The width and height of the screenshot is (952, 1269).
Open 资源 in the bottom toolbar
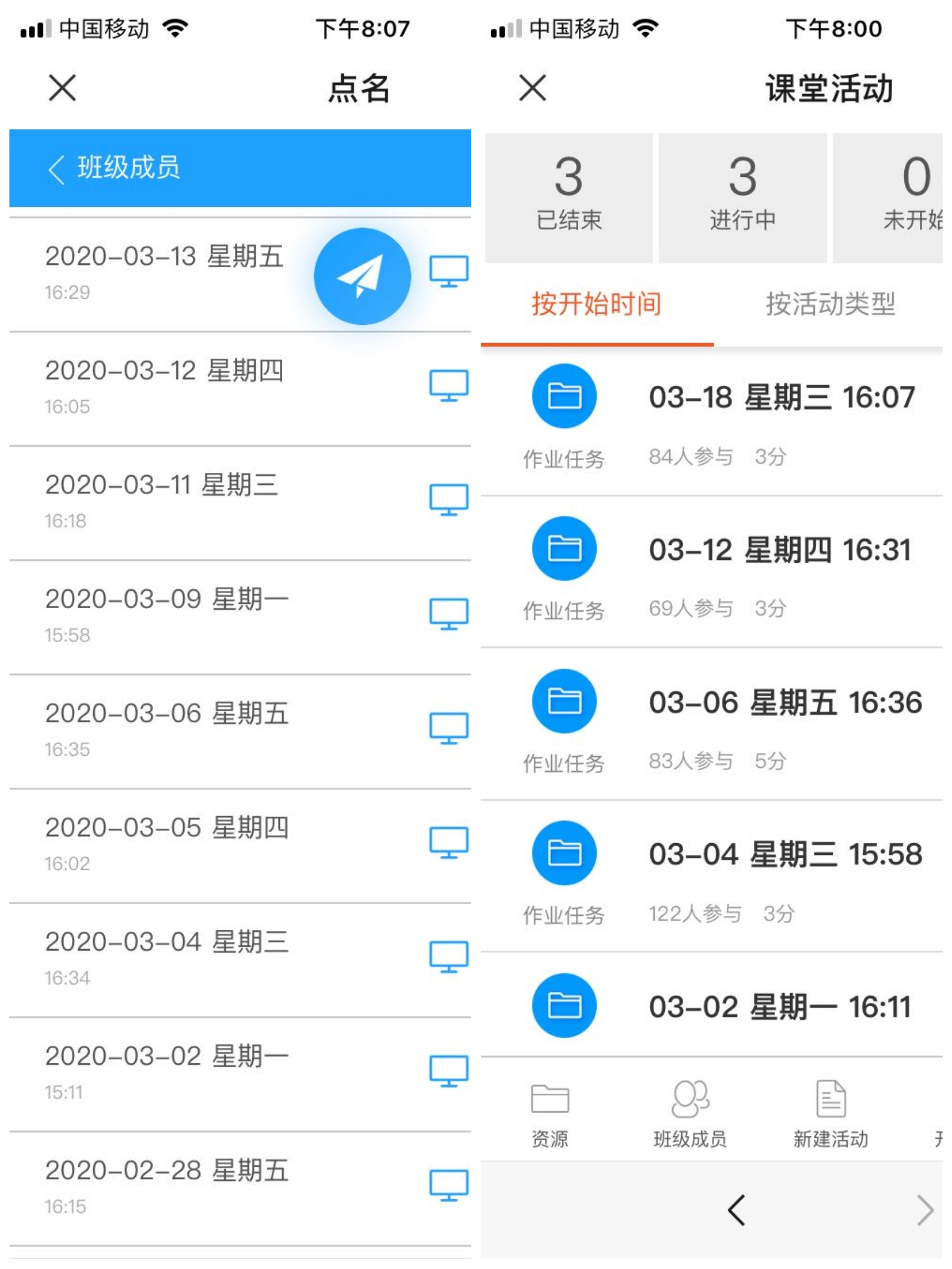pos(549,1114)
